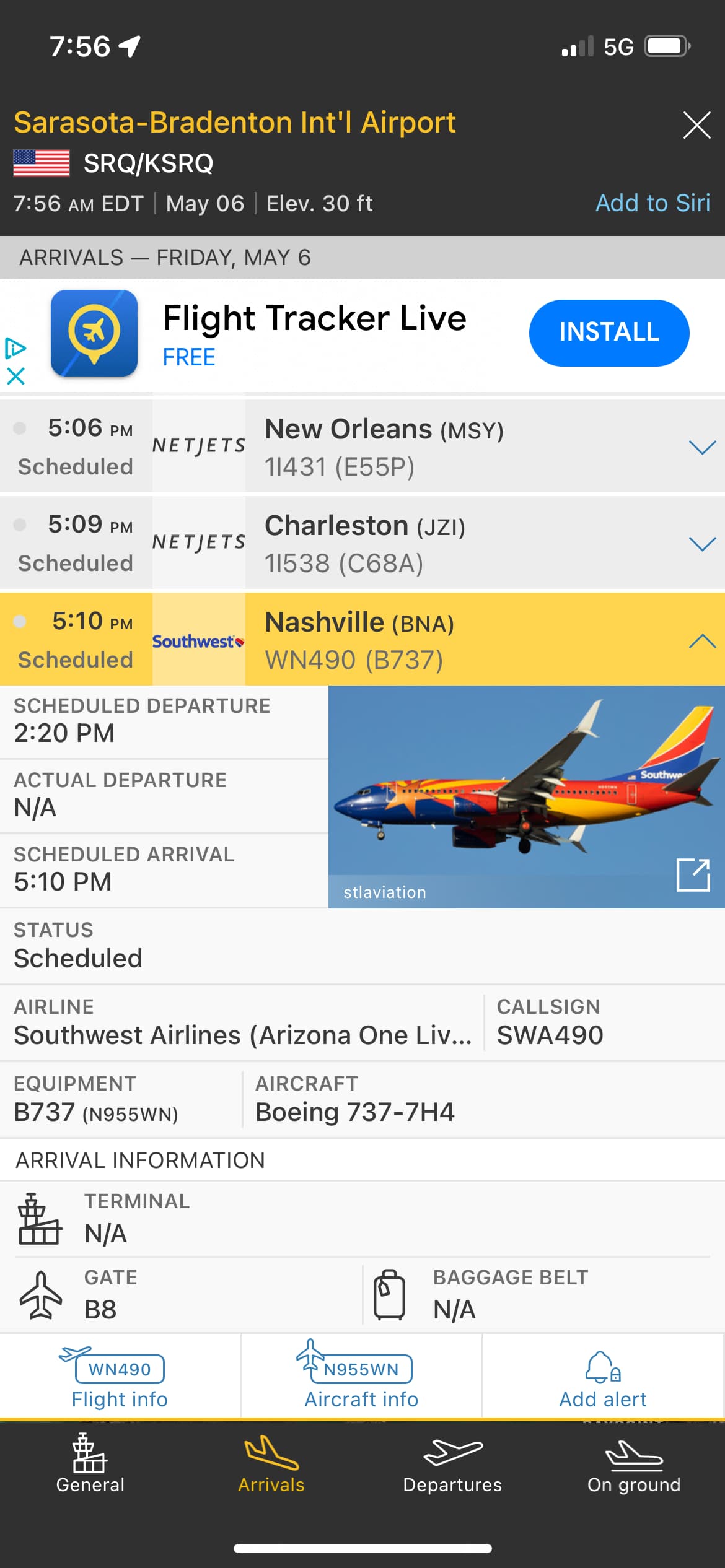725x1568 pixels.
Task: Select the Arrivals tab
Action: 271,1466
